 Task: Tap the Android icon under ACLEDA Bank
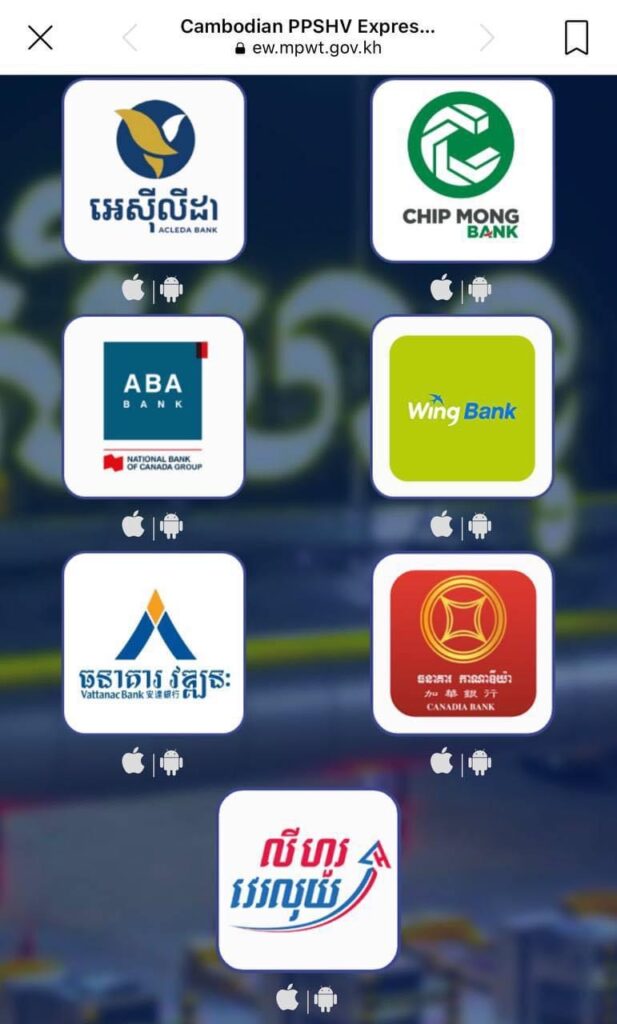tap(172, 289)
